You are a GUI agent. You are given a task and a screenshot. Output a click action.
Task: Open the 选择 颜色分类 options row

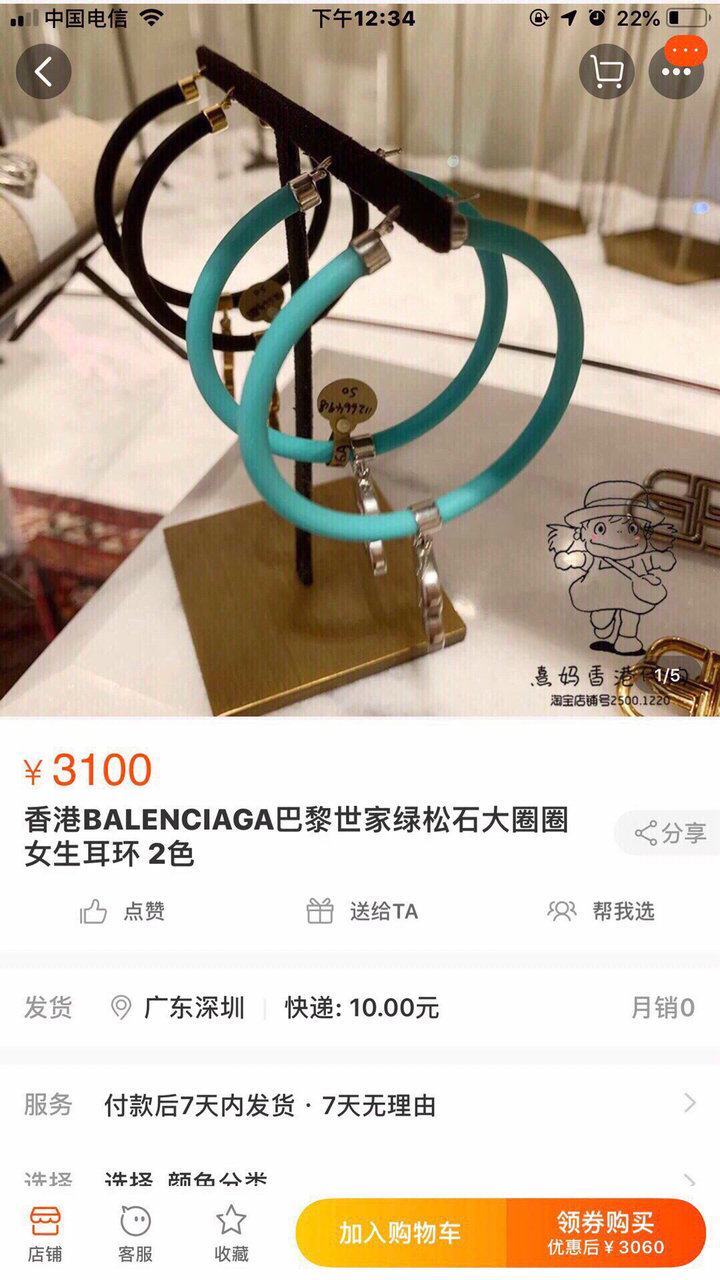point(360,1180)
